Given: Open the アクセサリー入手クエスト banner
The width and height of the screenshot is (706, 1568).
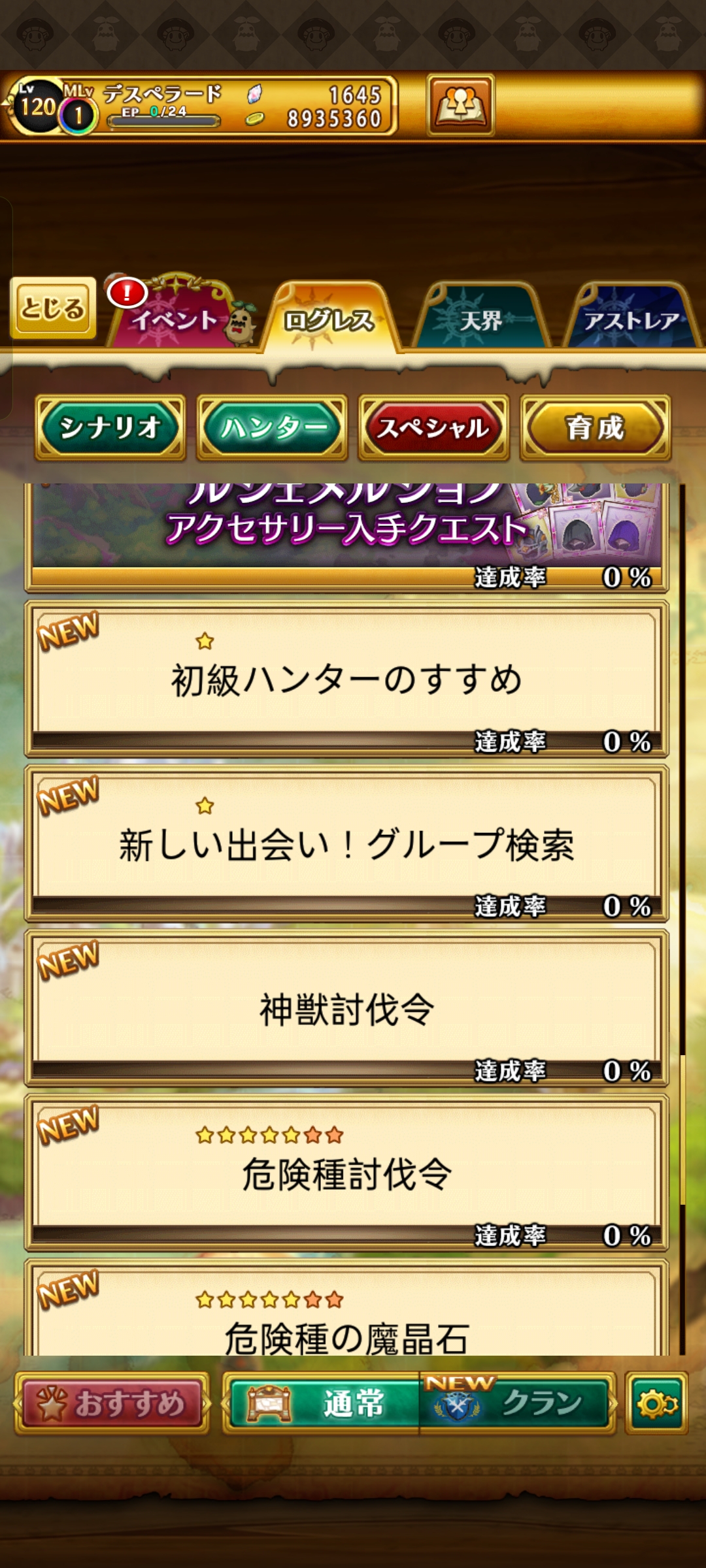Looking at the screenshot, I should pos(346,537).
